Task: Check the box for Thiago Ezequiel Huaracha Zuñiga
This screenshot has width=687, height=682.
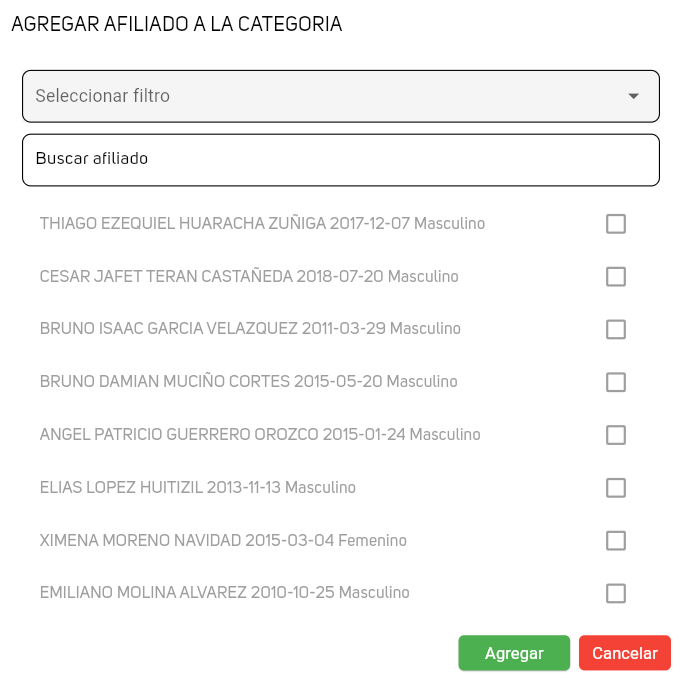Action: coord(616,224)
